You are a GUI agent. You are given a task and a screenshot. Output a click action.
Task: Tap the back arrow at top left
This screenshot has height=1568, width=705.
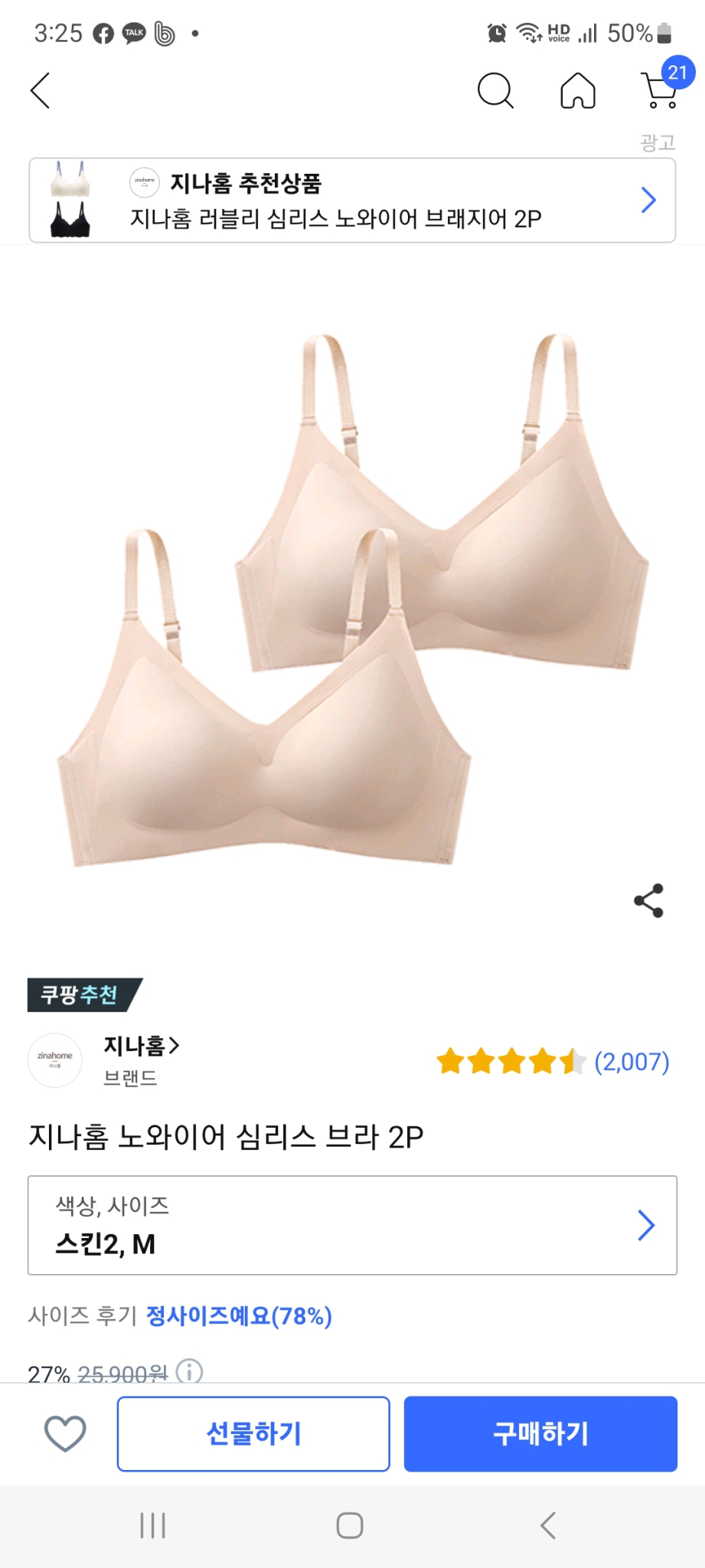pos(40,90)
